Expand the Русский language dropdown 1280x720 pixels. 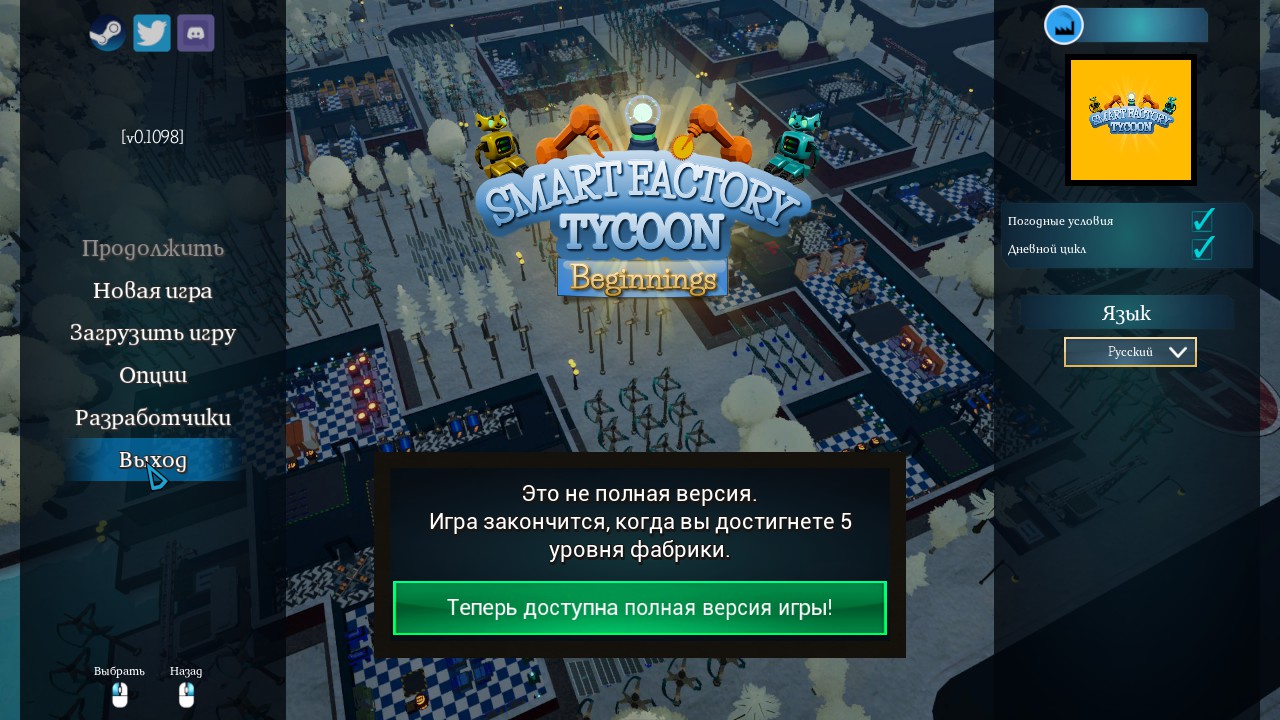pos(1130,352)
